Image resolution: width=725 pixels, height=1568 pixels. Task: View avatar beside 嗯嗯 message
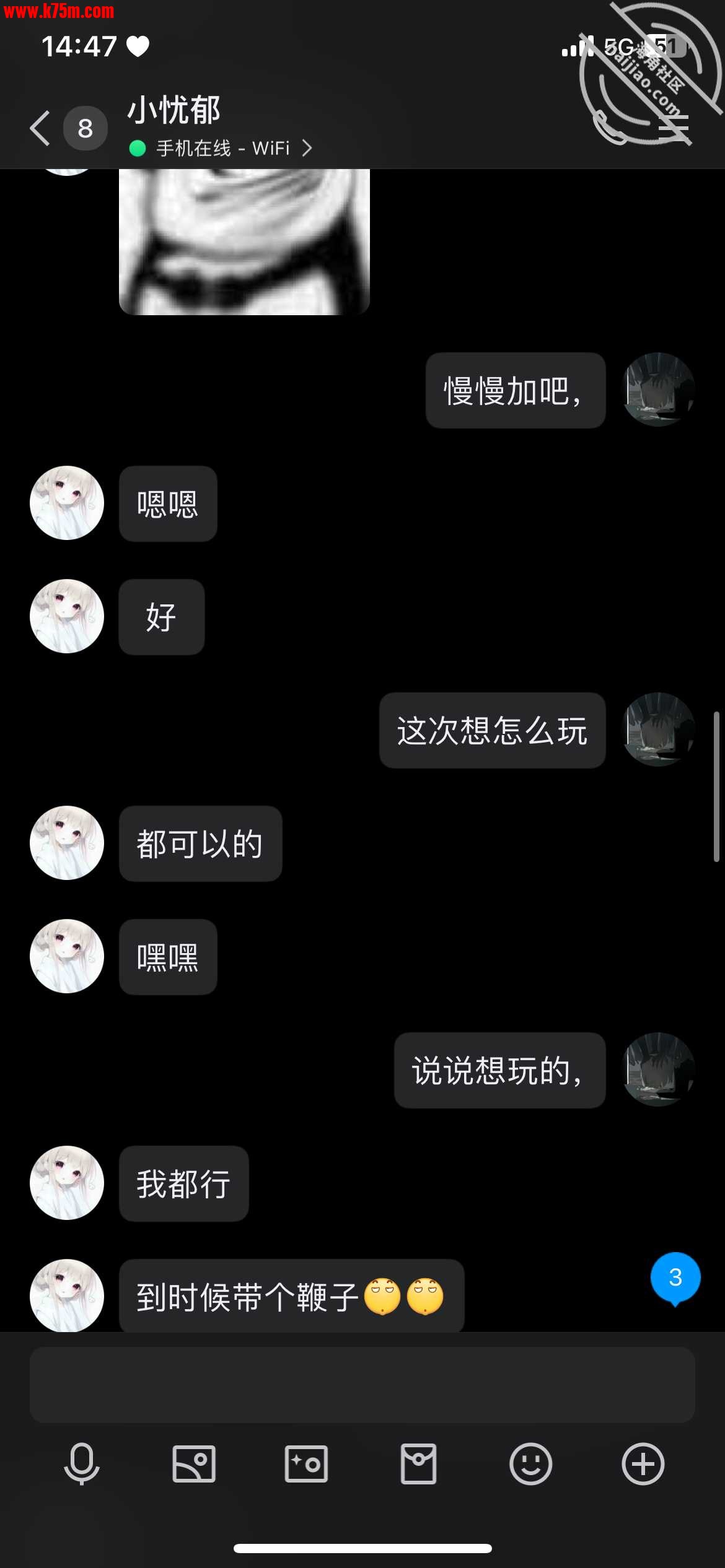pyautogui.click(x=67, y=503)
